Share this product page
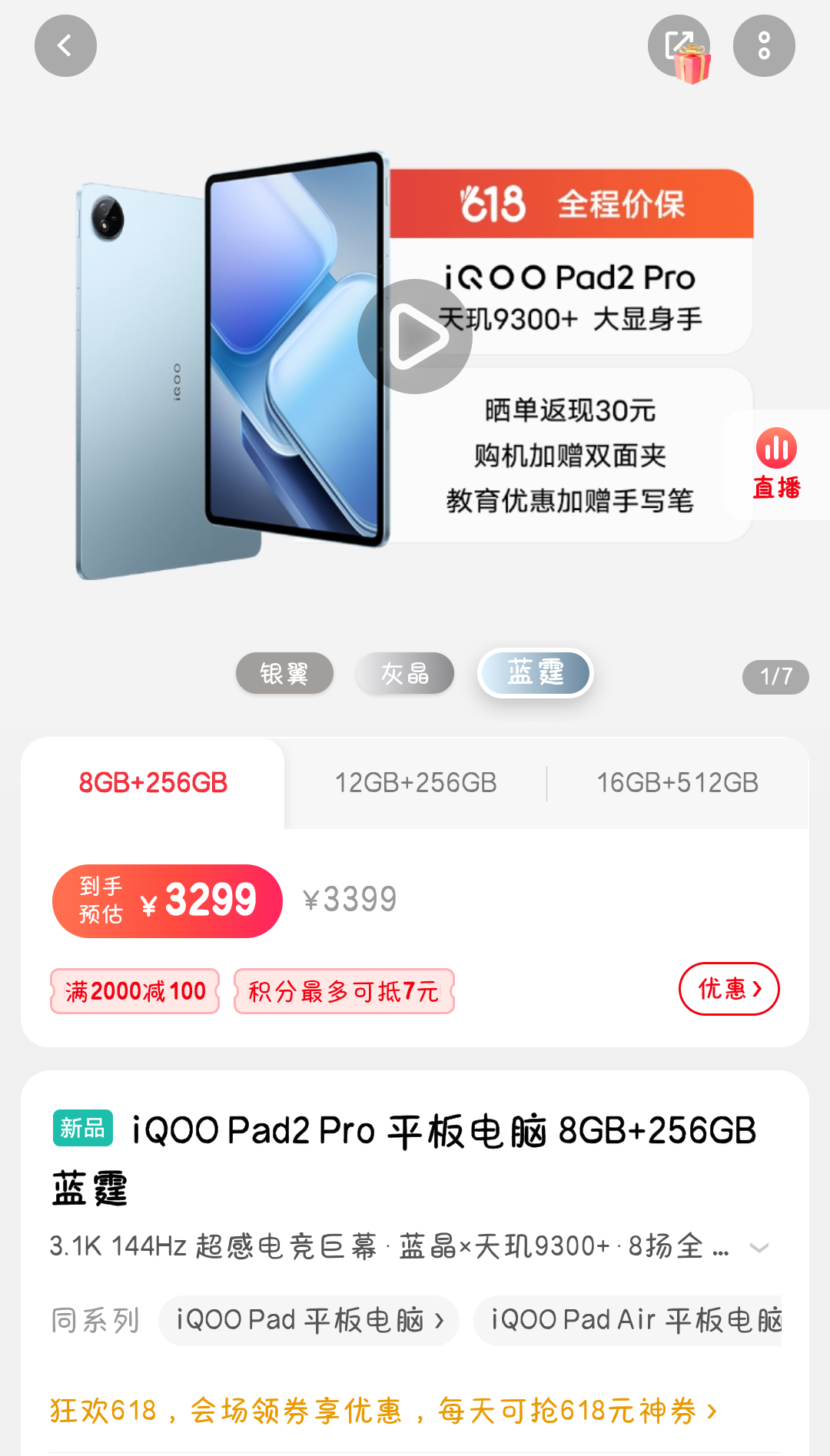830x1456 pixels. coord(679,46)
